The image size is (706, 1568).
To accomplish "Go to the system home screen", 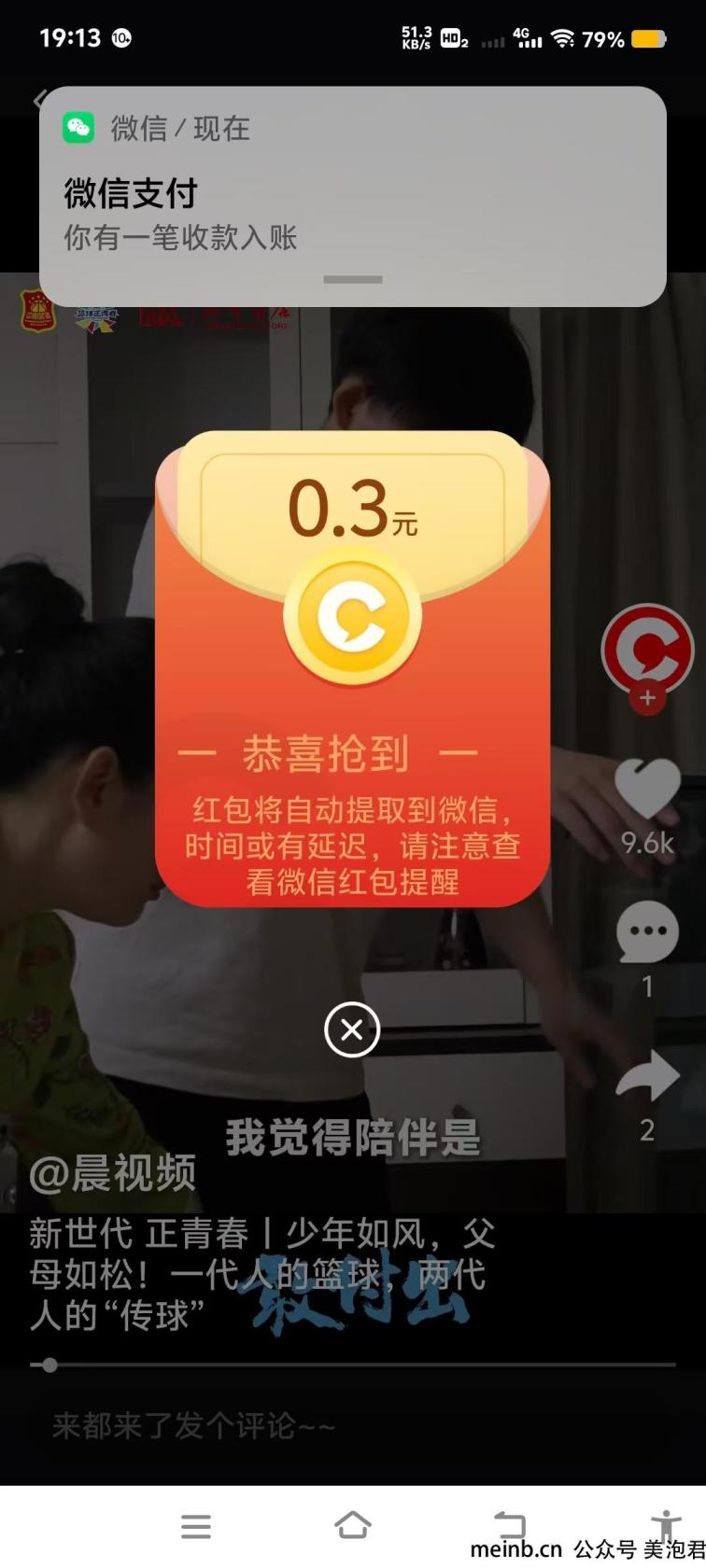I will pos(352,1525).
